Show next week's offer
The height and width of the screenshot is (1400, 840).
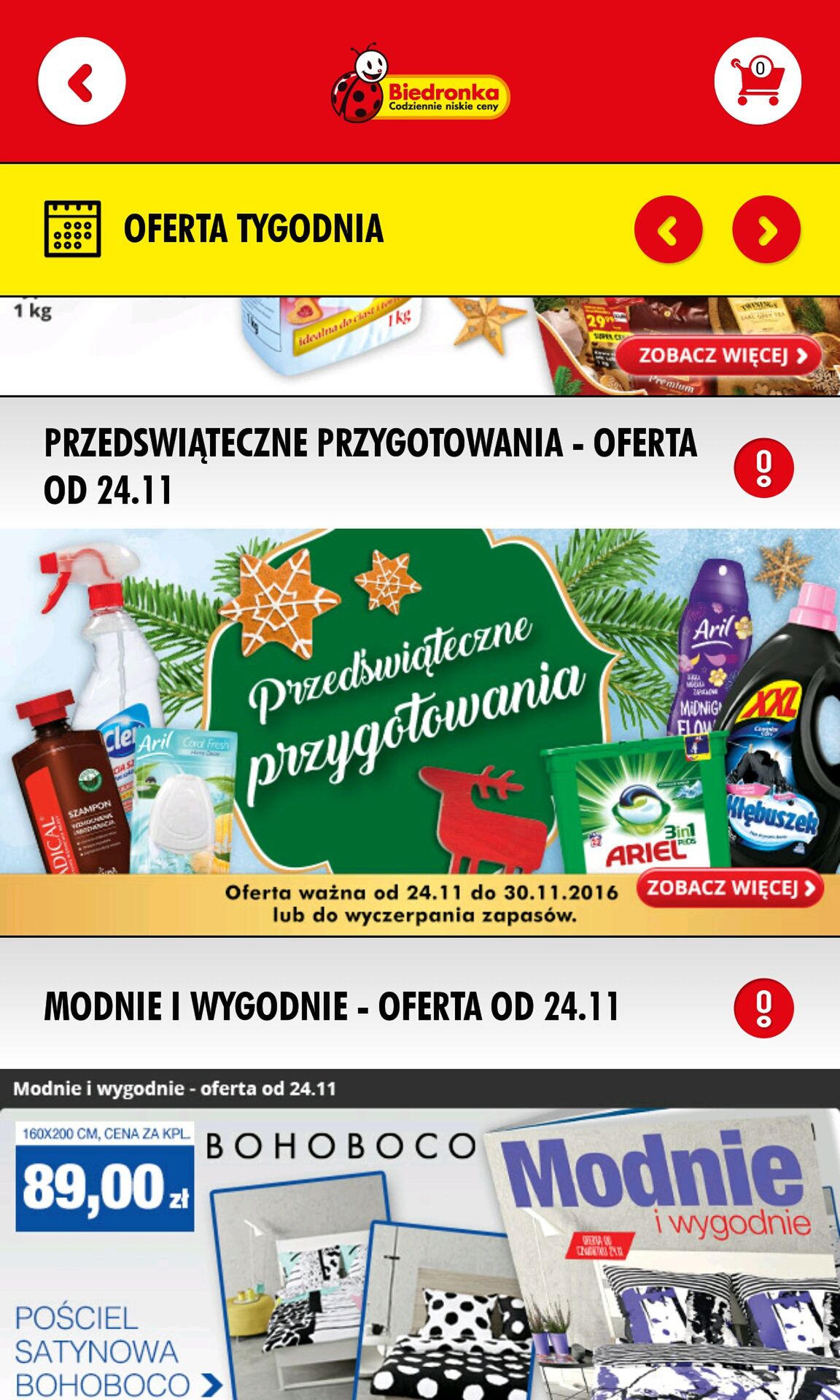pyautogui.click(x=766, y=230)
